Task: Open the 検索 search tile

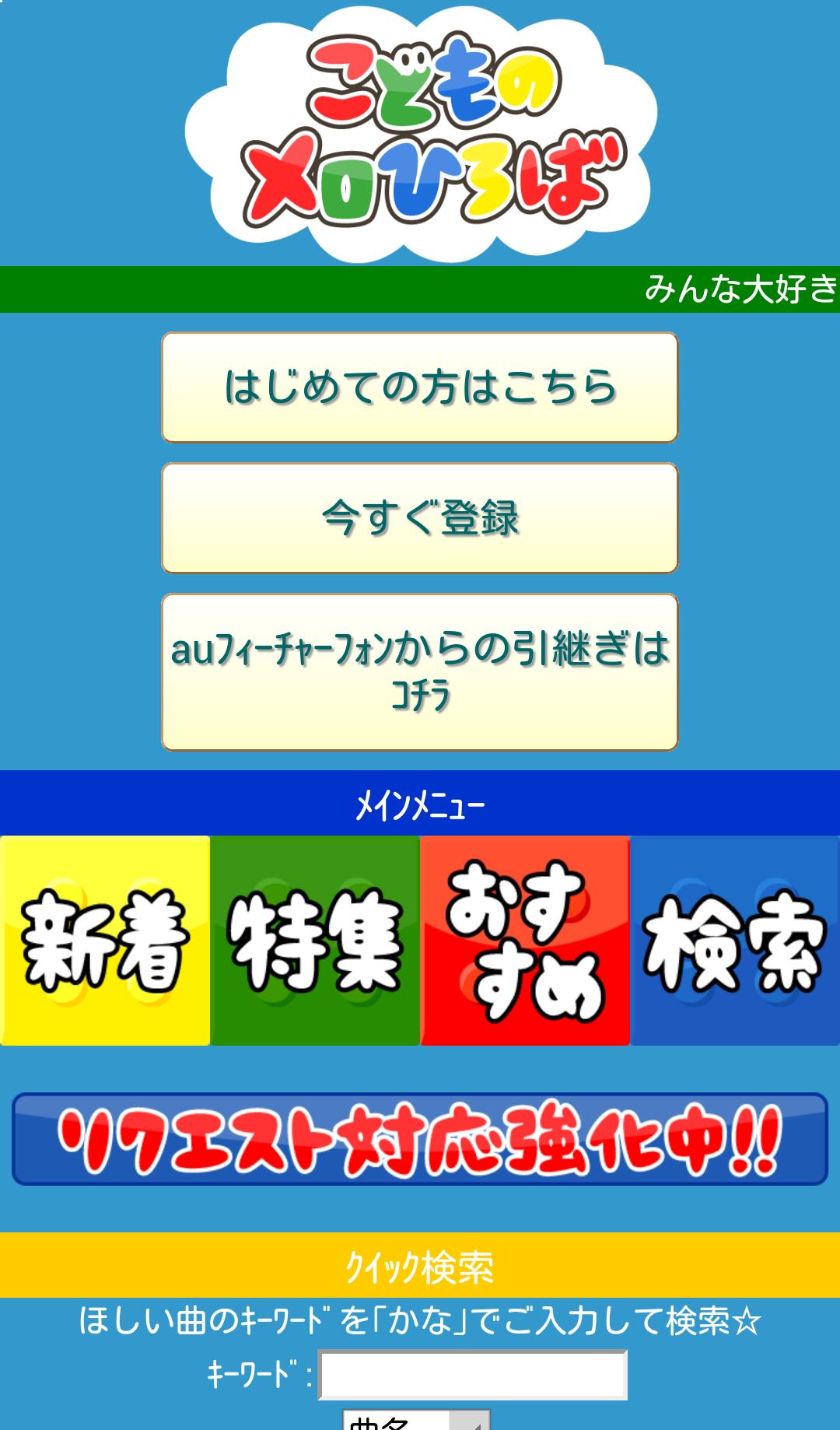Action: click(x=735, y=940)
